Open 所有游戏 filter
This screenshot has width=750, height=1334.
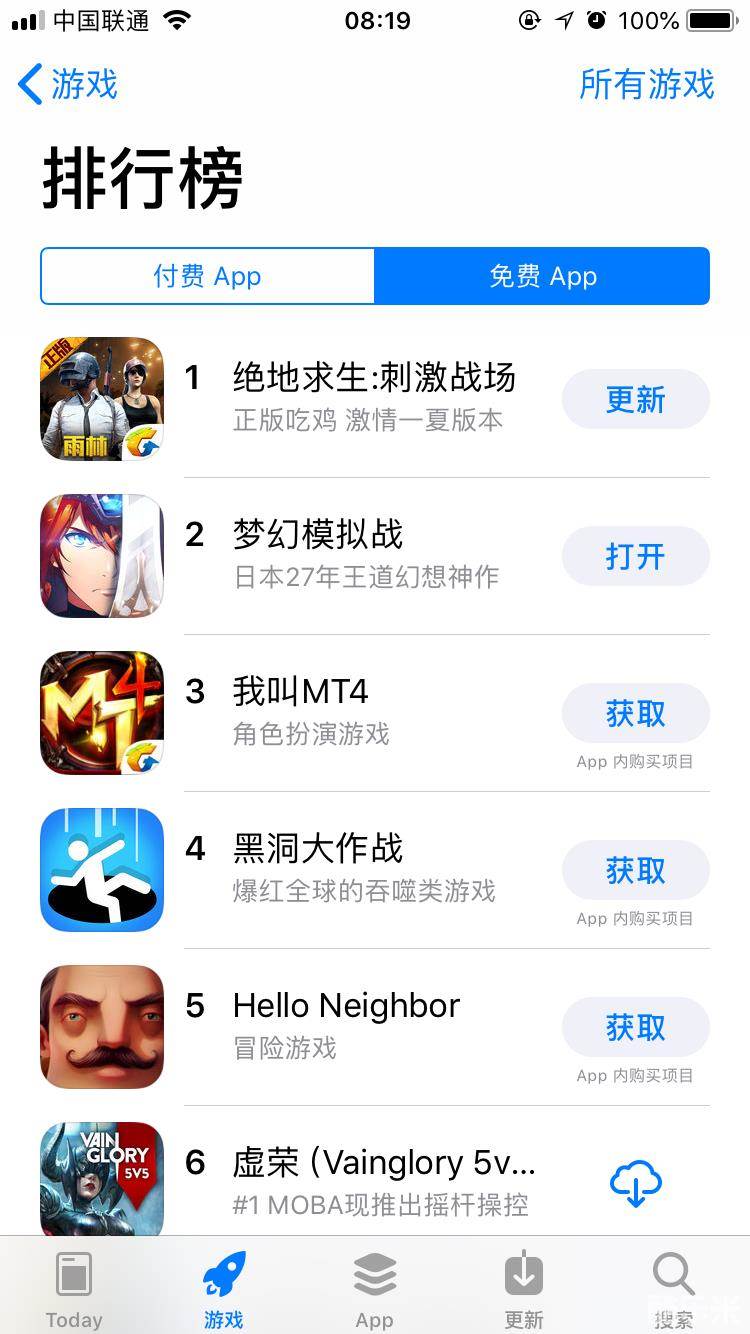click(x=646, y=84)
